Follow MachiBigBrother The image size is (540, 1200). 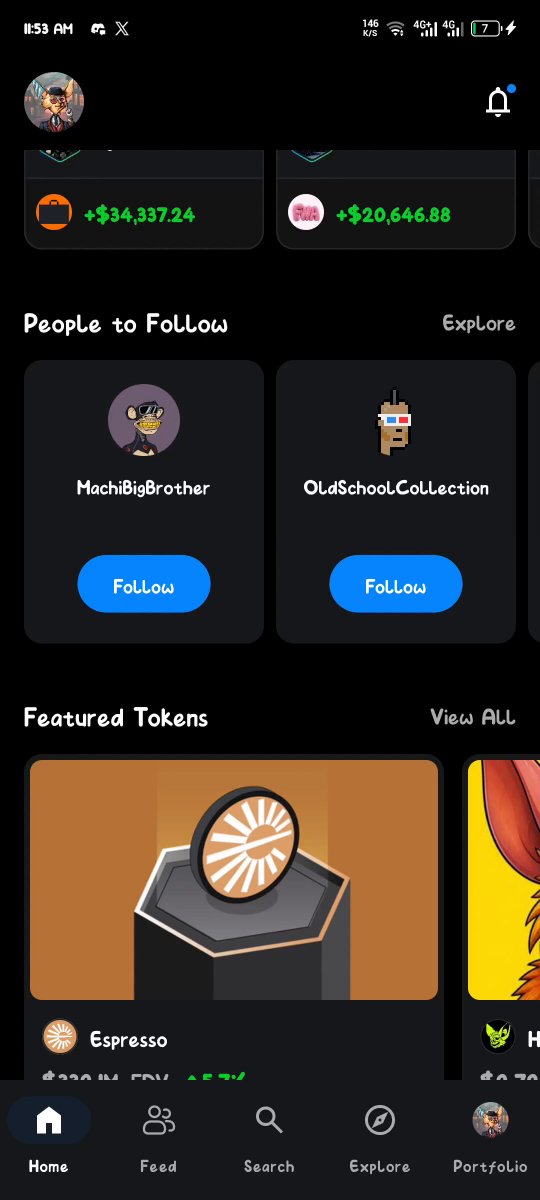pyautogui.click(x=144, y=584)
